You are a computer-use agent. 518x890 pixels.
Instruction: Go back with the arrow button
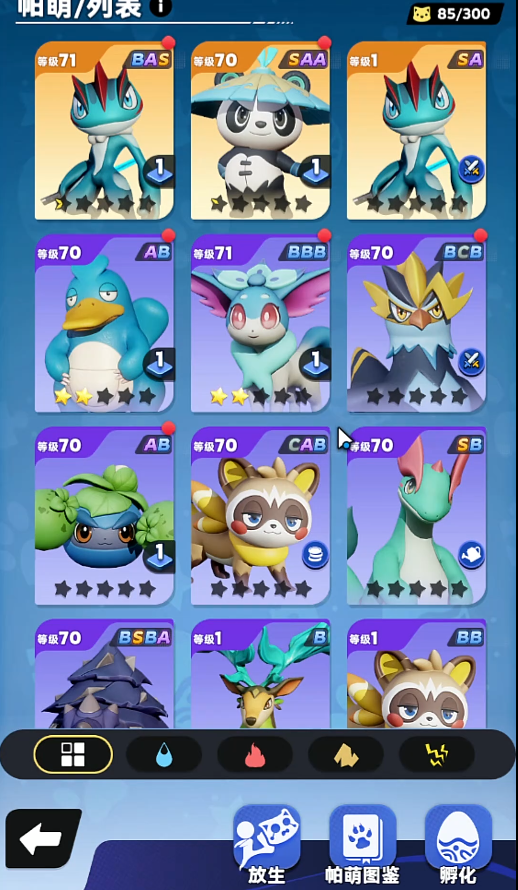coord(42,838)
